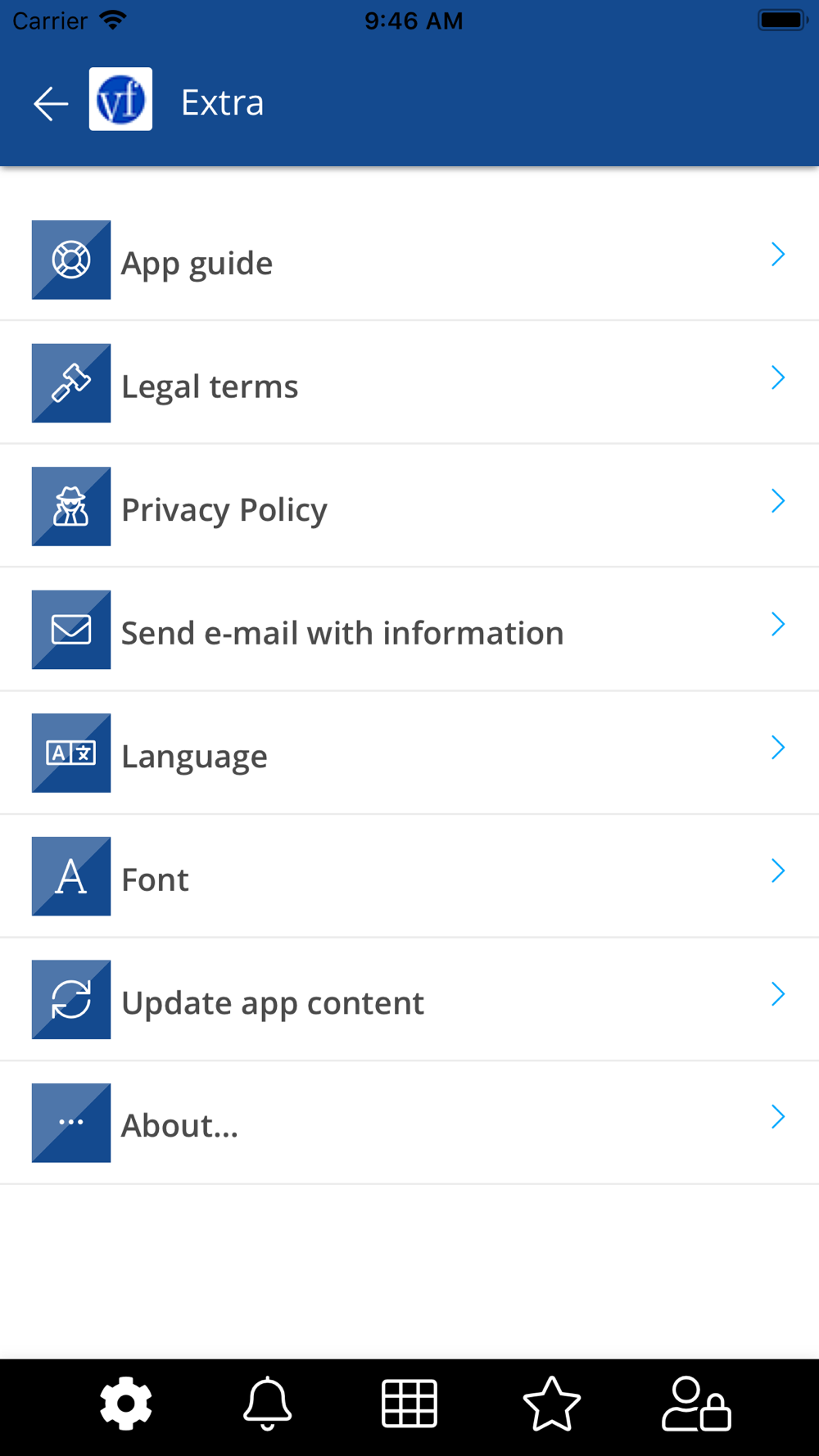The height and width of the screenshot is (1456, 819).
Task: Open the favorites star tab
Action: (552, 1404)
